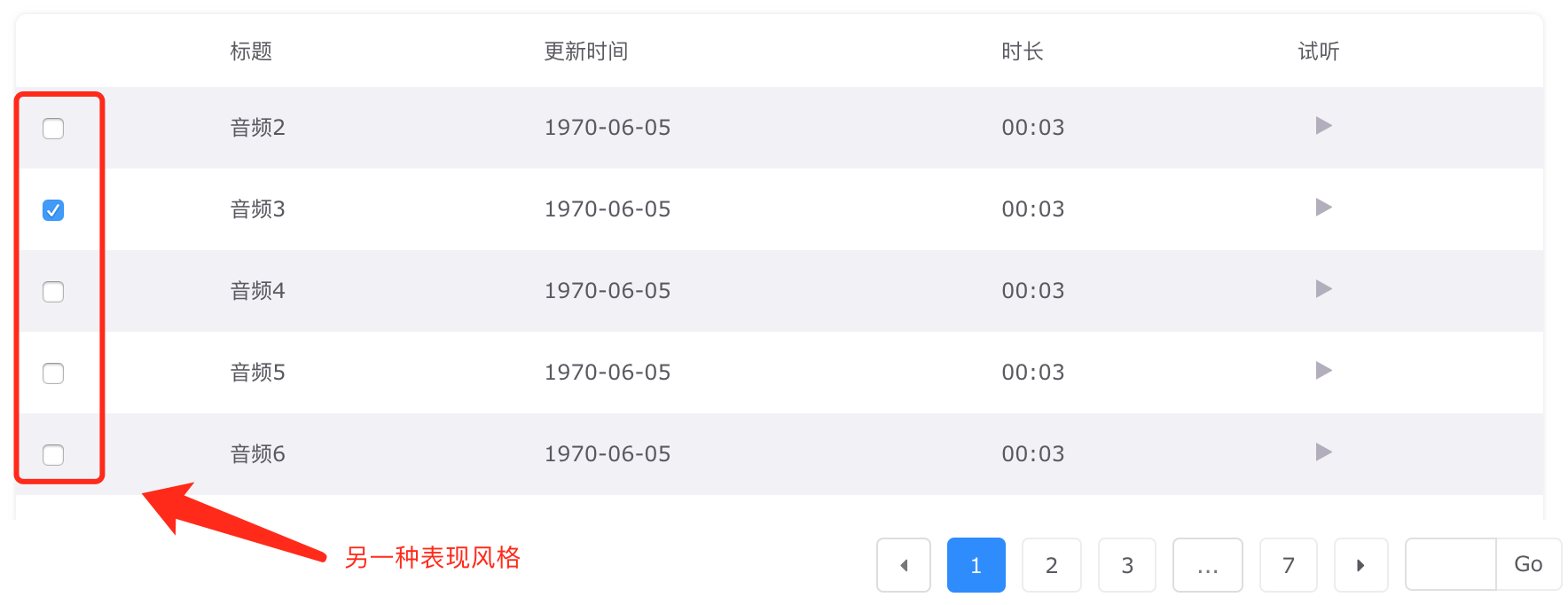Play the preview of 音频2
This screenshot has width=1568, height=605.
pos(1323,126)
